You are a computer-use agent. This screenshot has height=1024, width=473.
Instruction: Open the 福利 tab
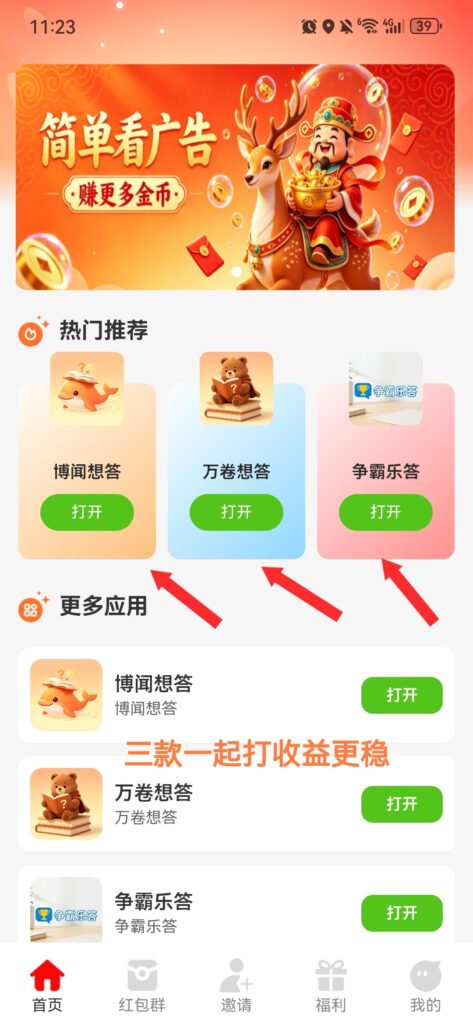pyautogui.click(x=331, y=985)
